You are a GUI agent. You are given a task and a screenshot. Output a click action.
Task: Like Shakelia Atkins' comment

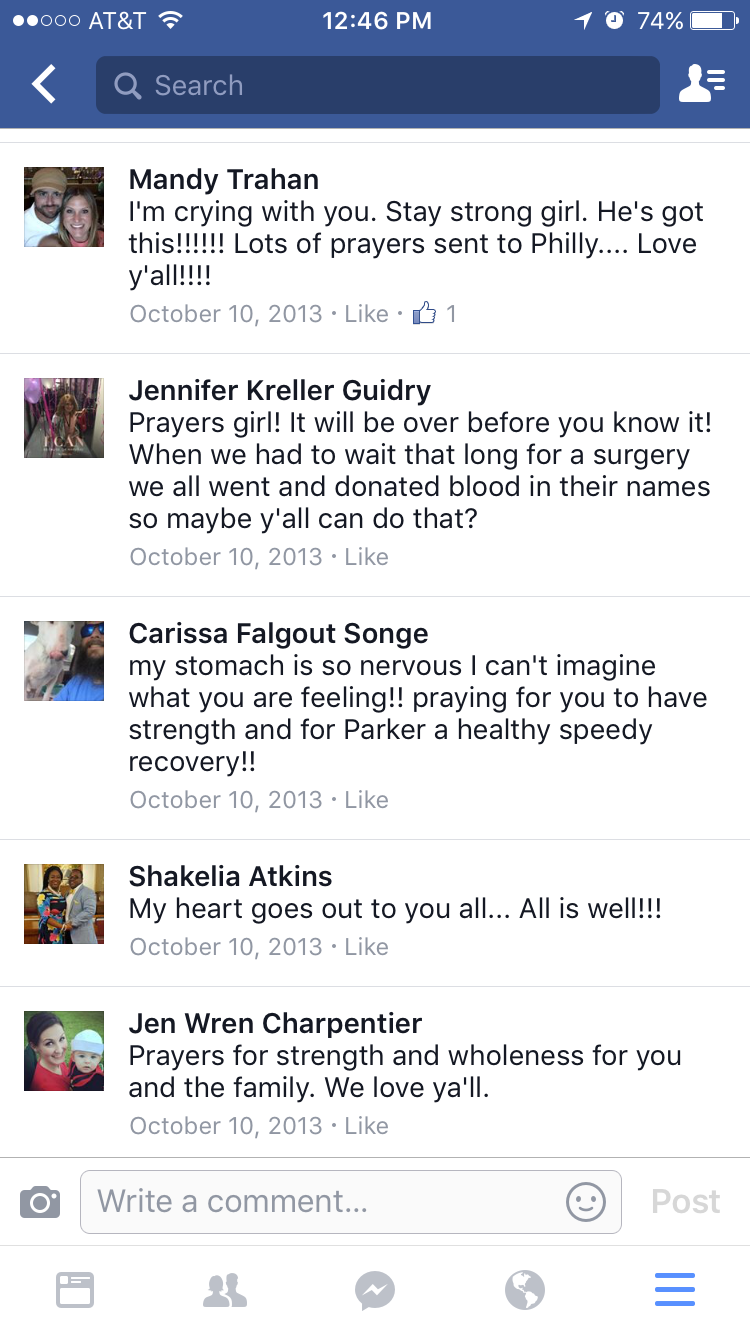[366, 947]
